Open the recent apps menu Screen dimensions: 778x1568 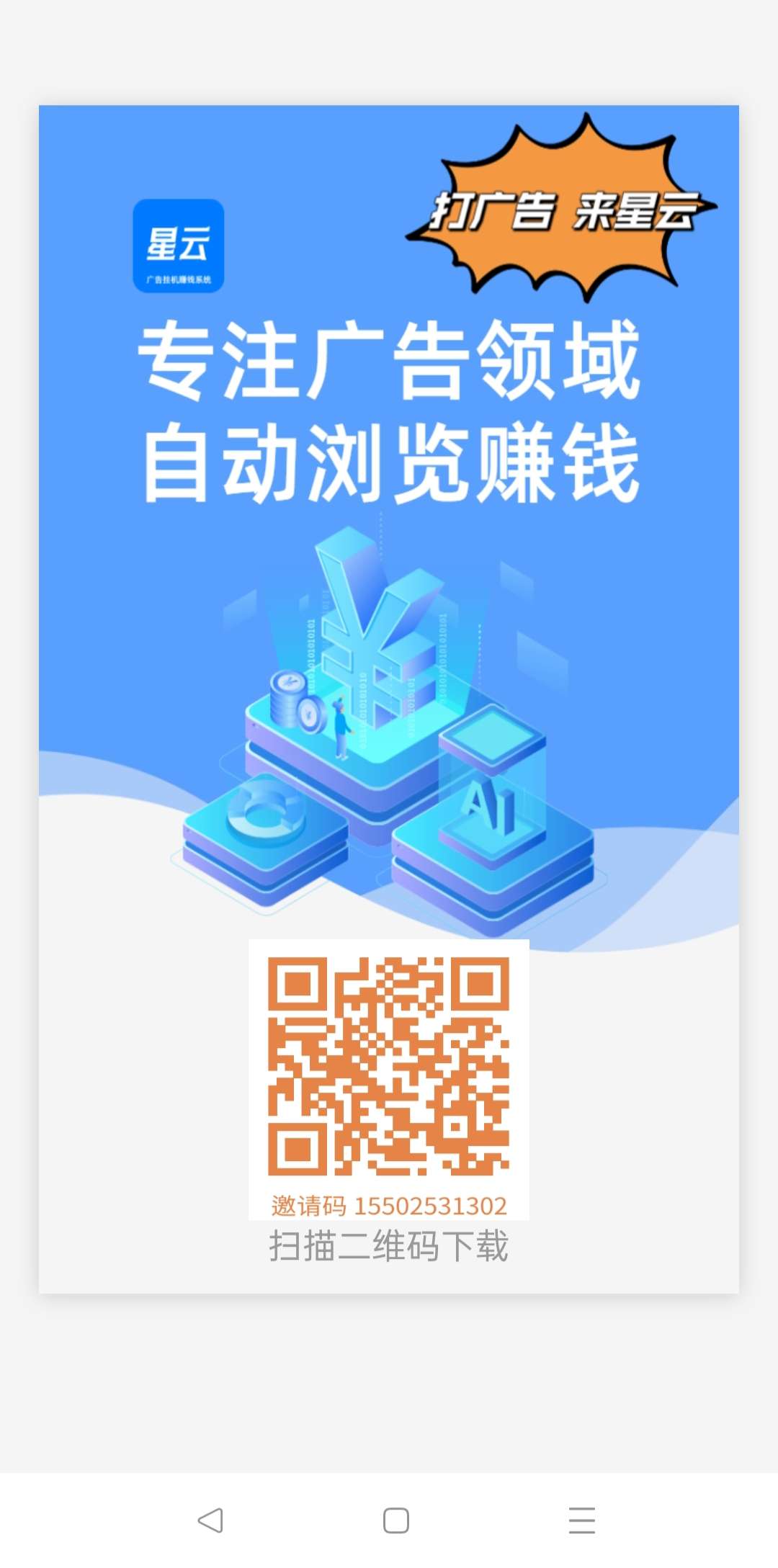(582, 1520)
